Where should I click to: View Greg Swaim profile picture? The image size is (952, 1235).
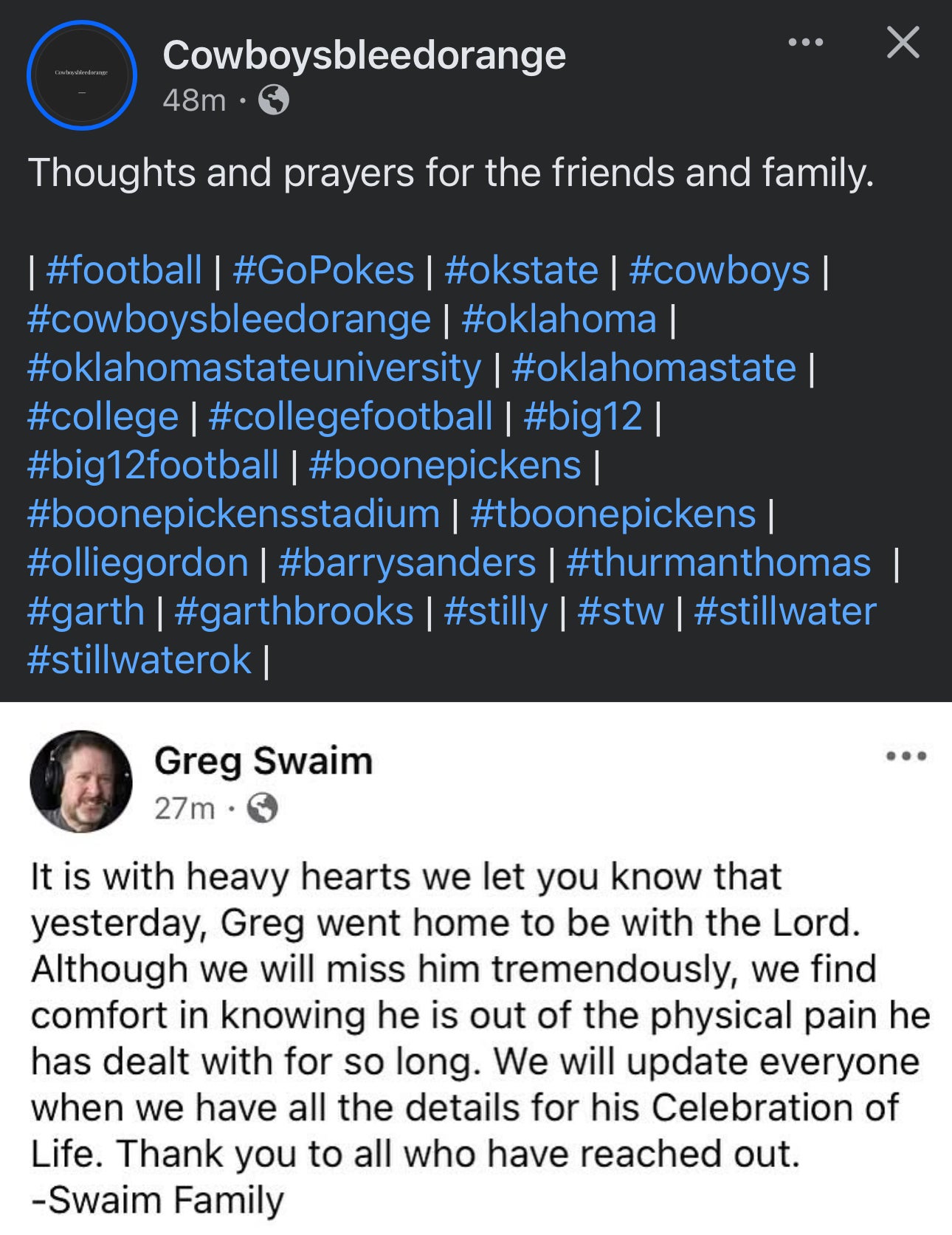pyautogui.click(x=81, y=778)
